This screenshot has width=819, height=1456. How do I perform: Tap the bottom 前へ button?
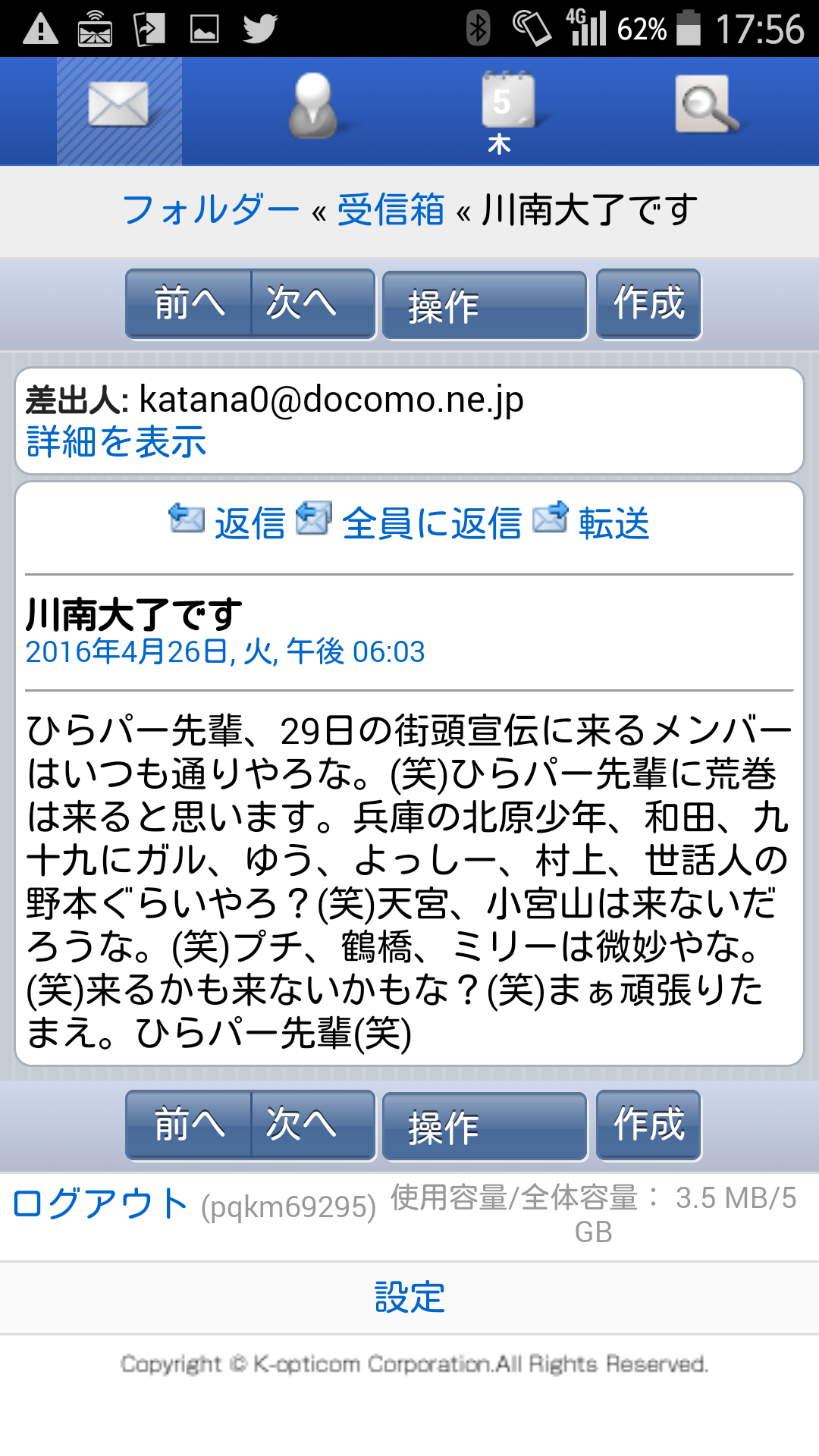(189, 1125)
